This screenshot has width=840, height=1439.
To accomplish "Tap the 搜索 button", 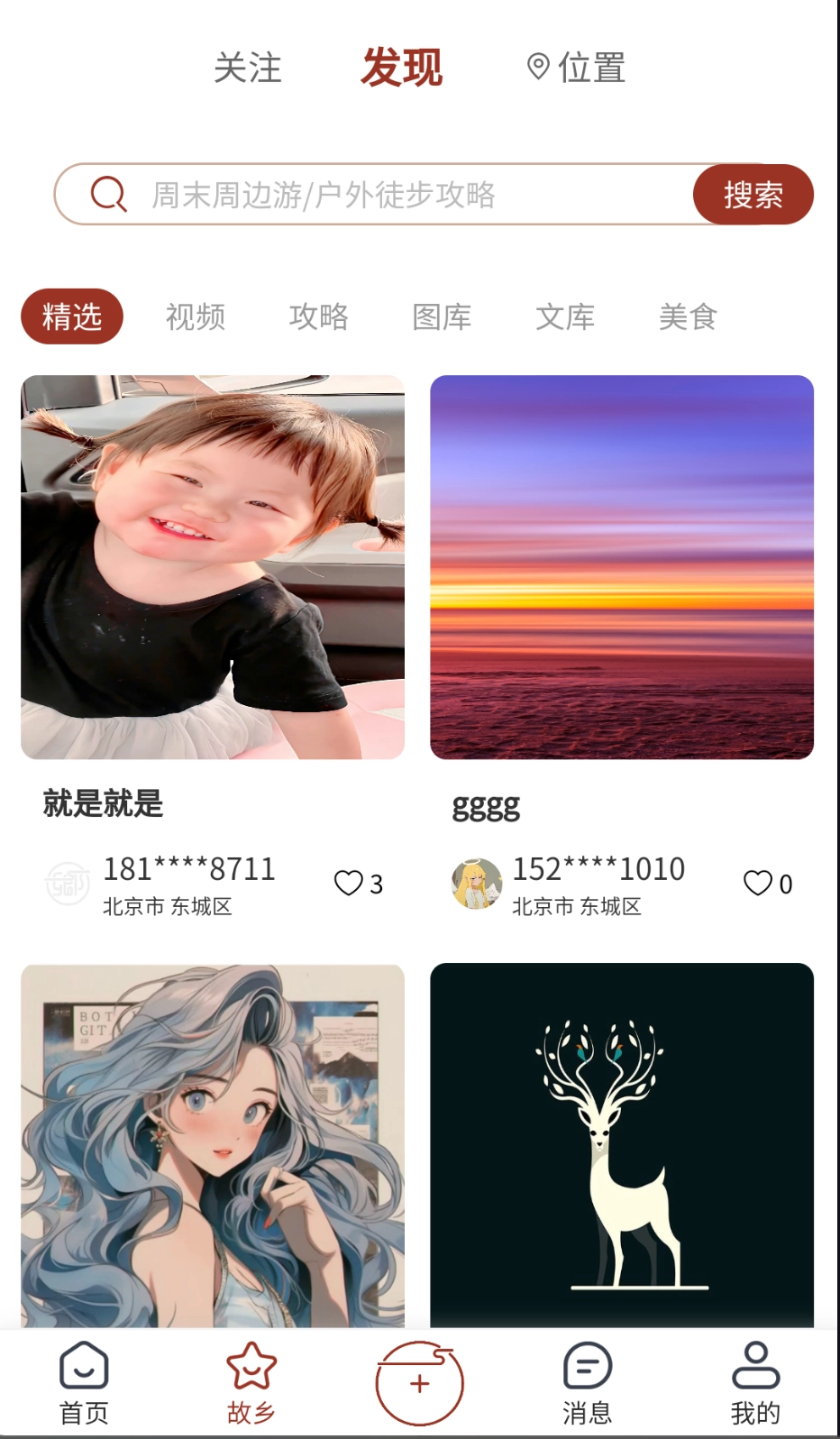I will [753, 195].
